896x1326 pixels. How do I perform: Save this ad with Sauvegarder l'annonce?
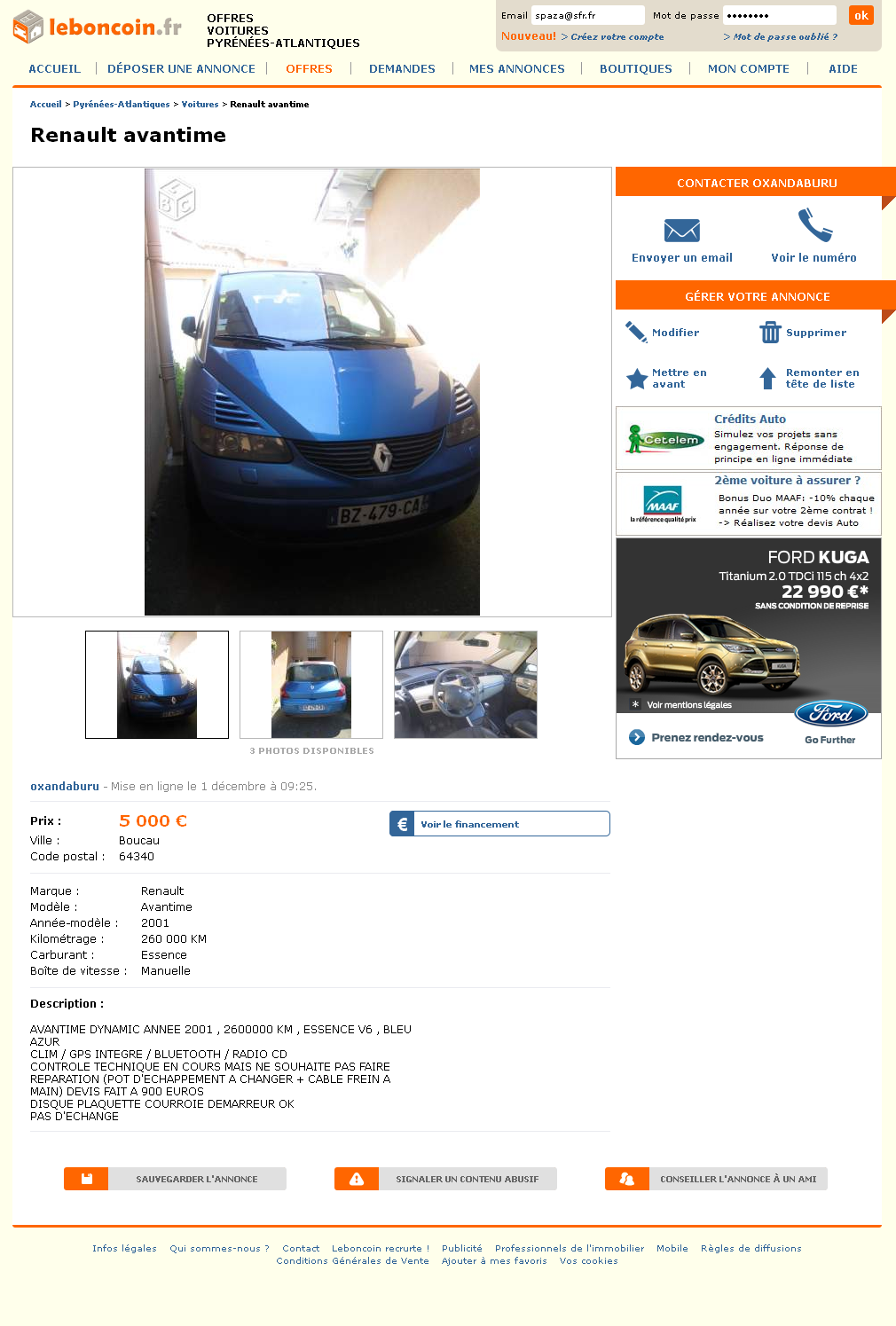coord(176,1179)
